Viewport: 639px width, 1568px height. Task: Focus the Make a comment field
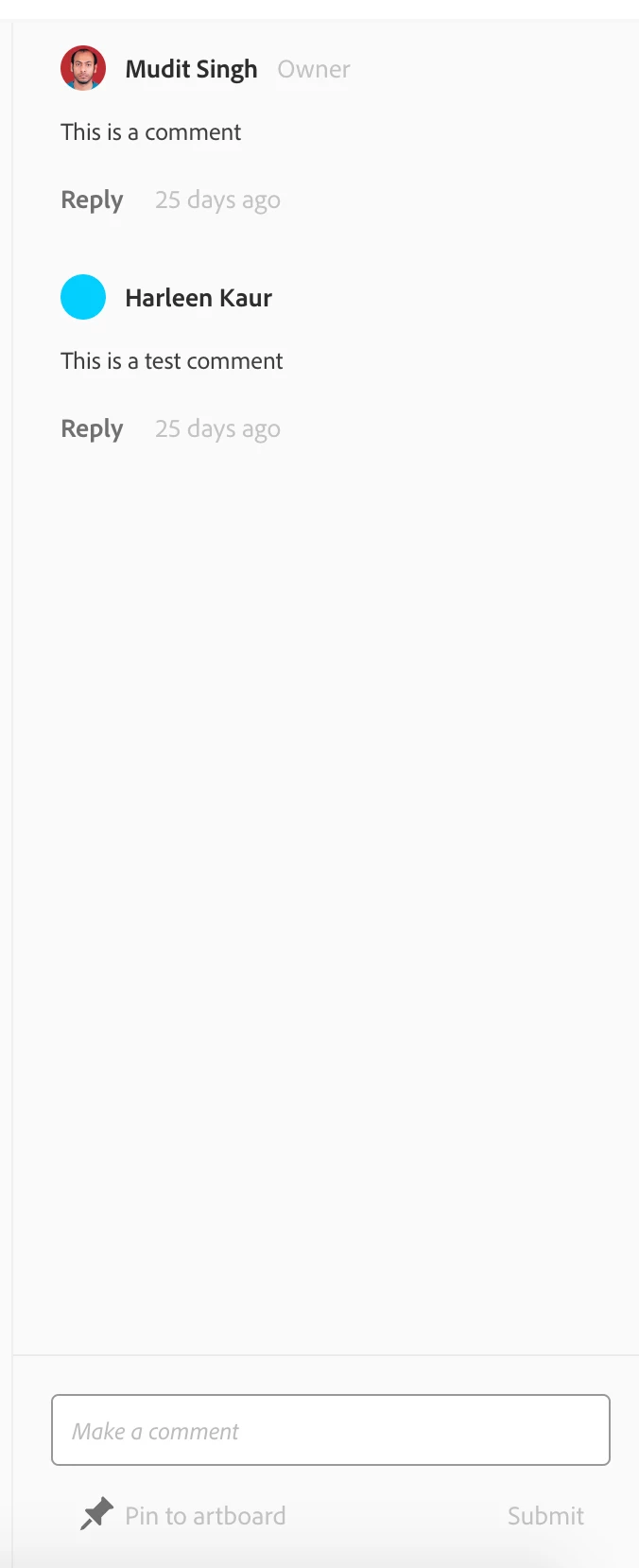tap(330, 1430)
